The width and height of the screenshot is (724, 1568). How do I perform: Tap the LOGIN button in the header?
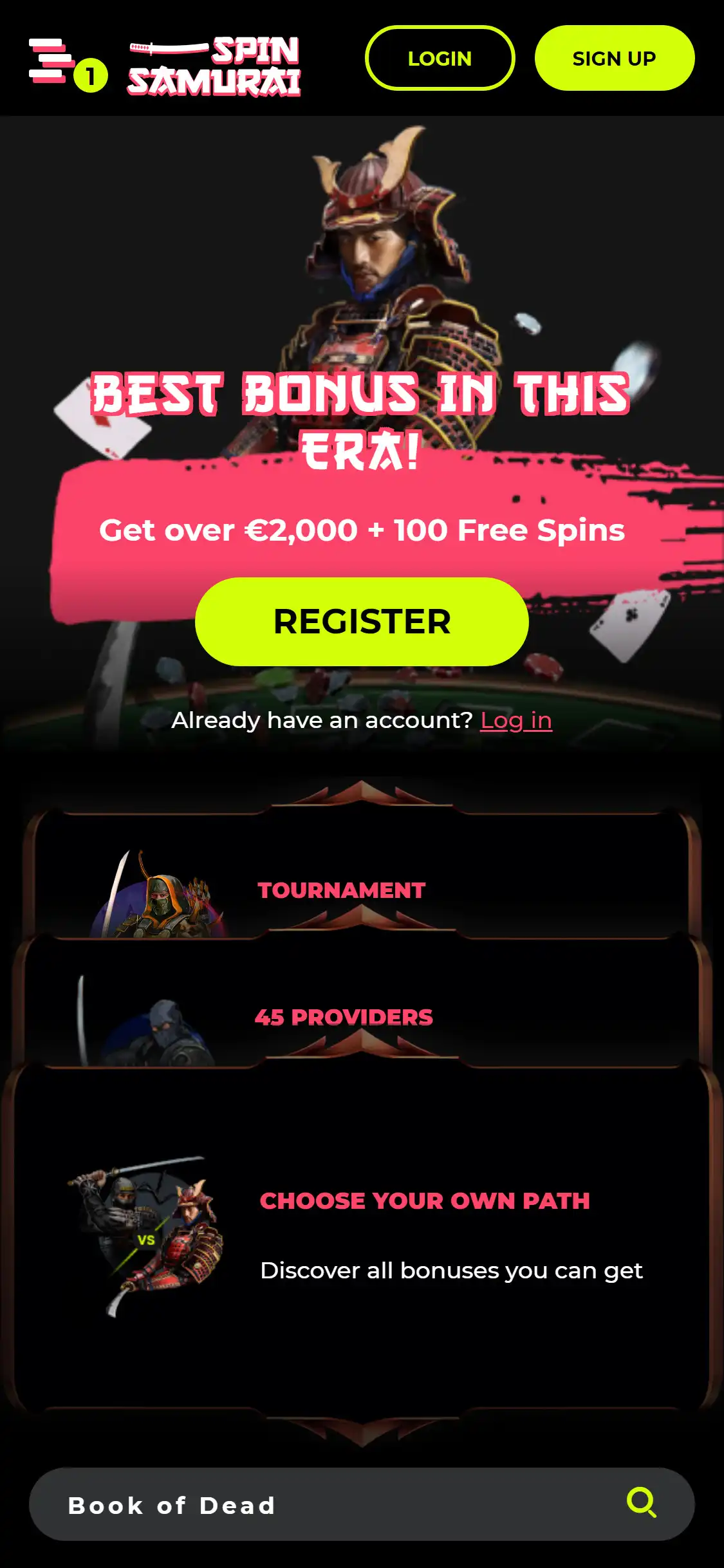[440, 59]
